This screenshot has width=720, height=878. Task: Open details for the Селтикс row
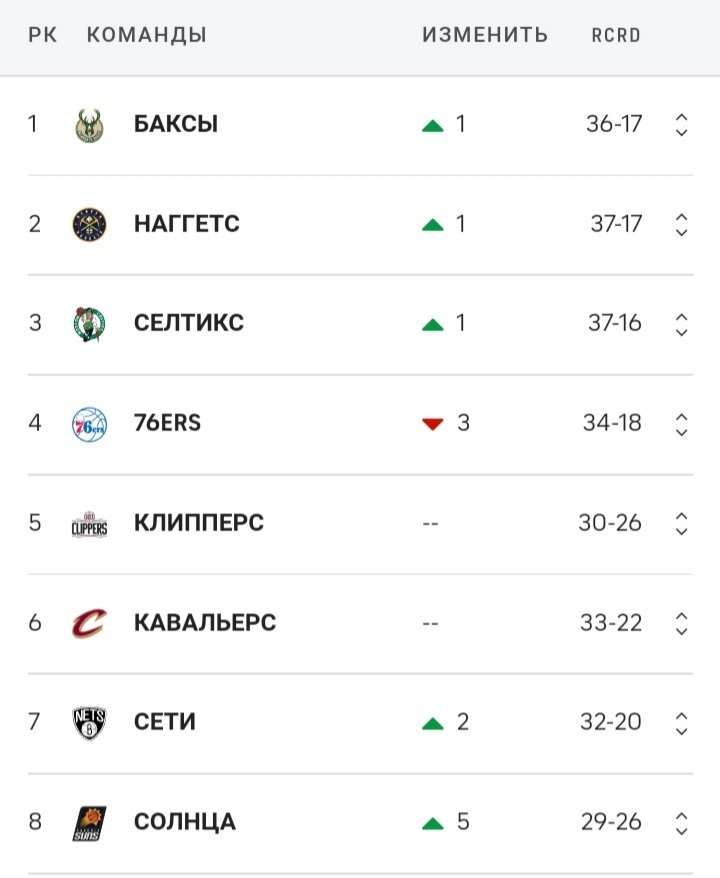pyautogui.click(x=681, y=324)
